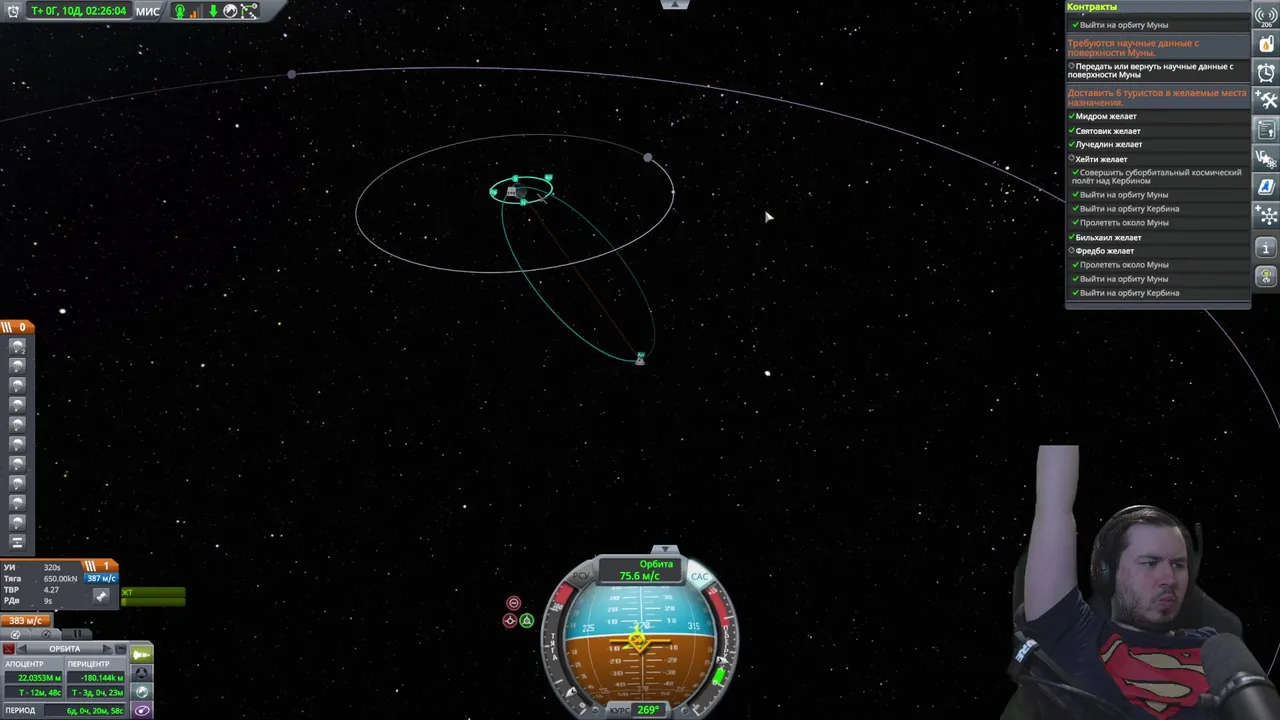Switch mission time mode via МИС

click(147, 11)
